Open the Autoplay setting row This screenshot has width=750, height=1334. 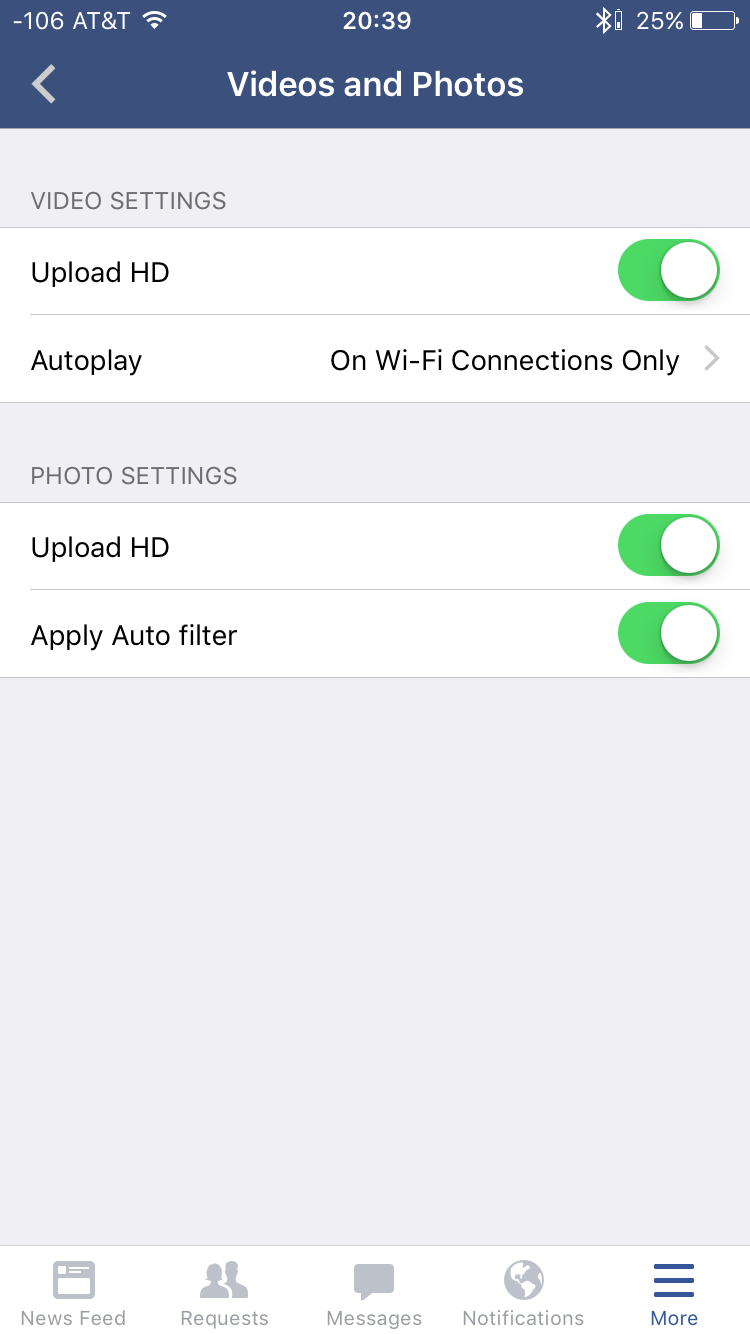click(375, 360)
